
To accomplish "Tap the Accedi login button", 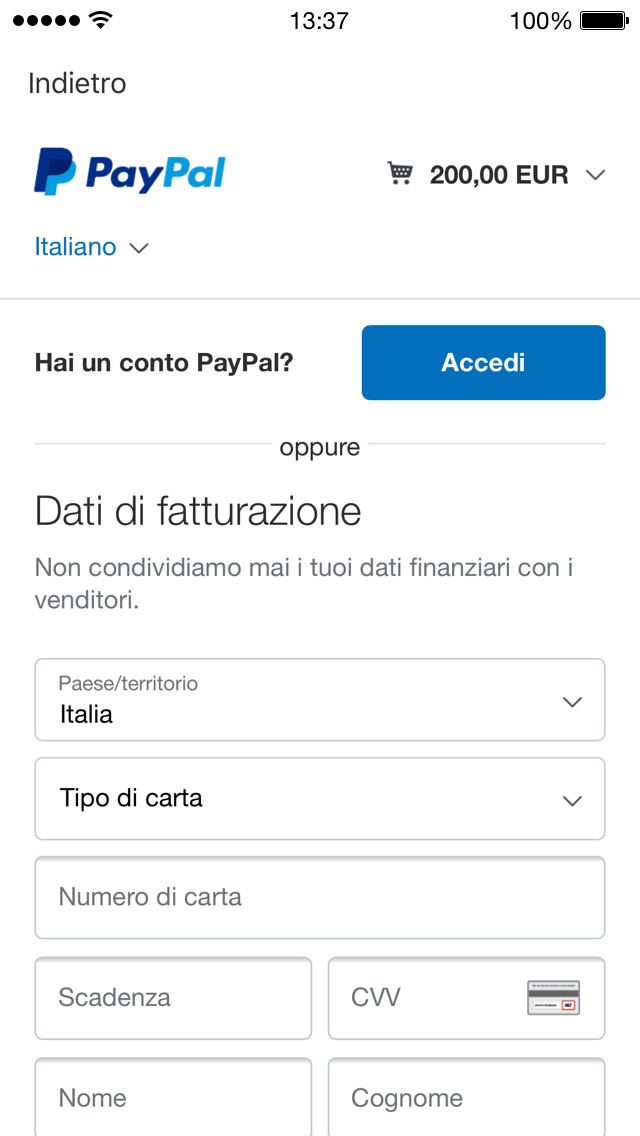I will (483, 362).
